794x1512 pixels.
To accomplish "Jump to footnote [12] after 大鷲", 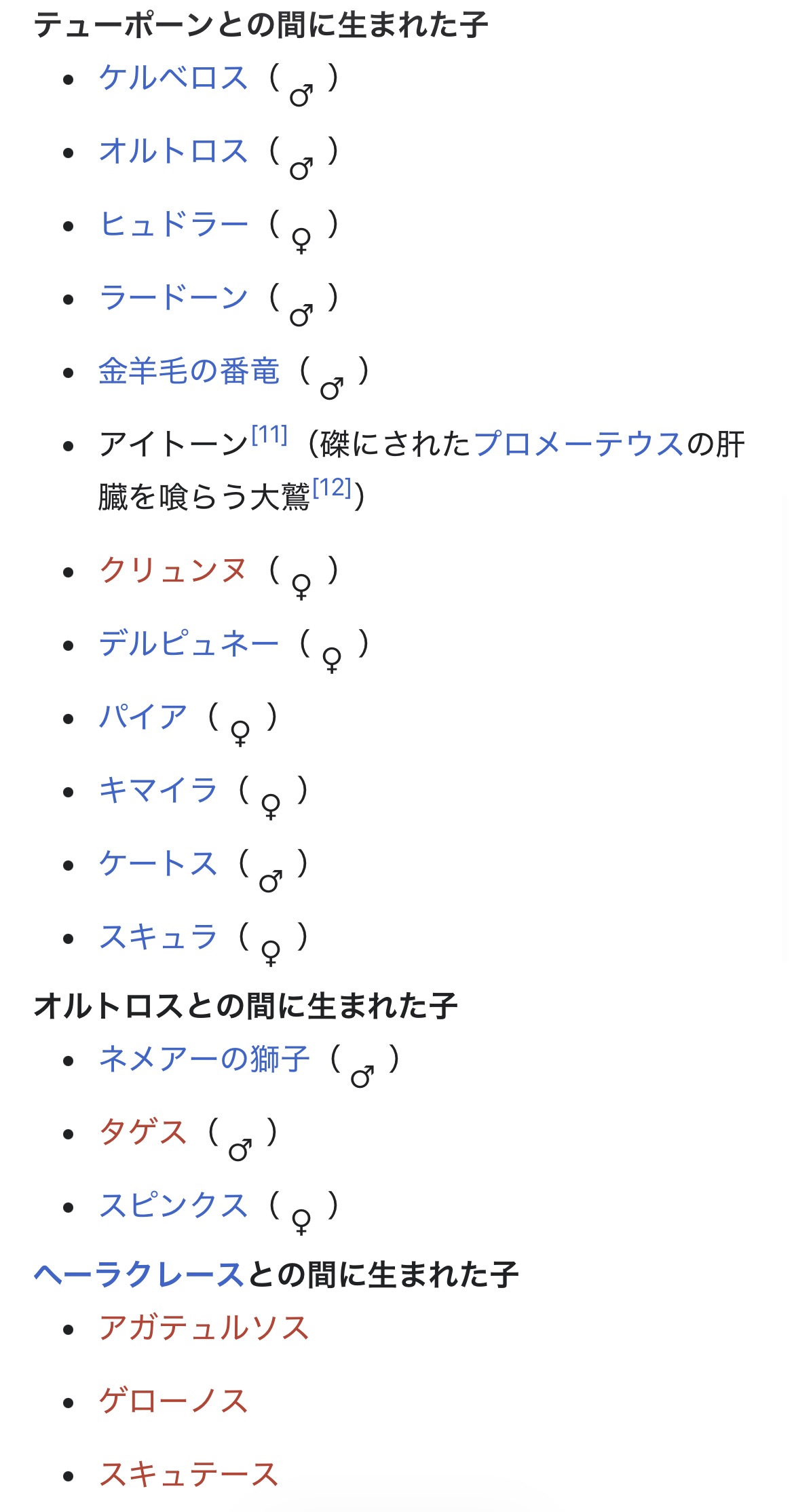I will pyautogui.click(x=332, y=488).
